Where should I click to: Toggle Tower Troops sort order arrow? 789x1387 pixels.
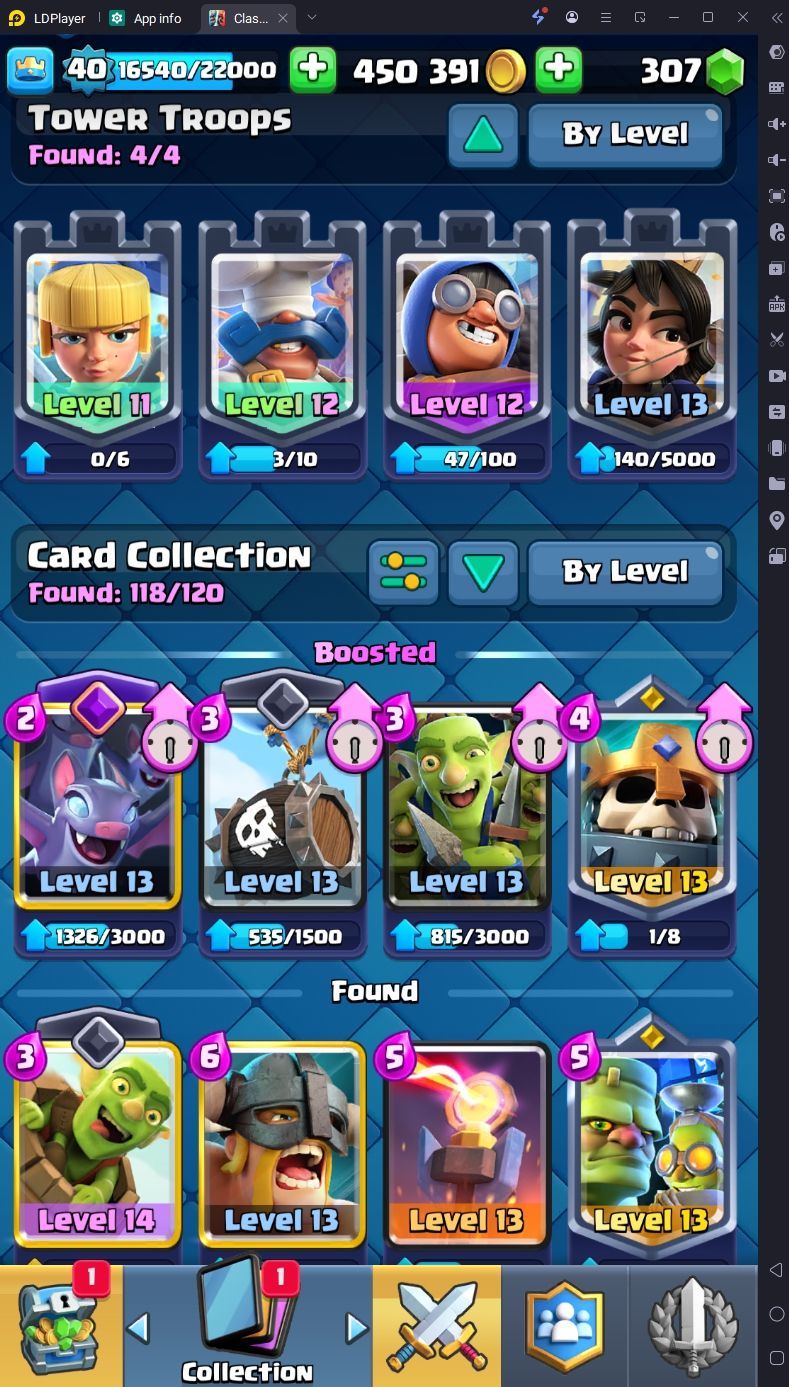point(483,135)
